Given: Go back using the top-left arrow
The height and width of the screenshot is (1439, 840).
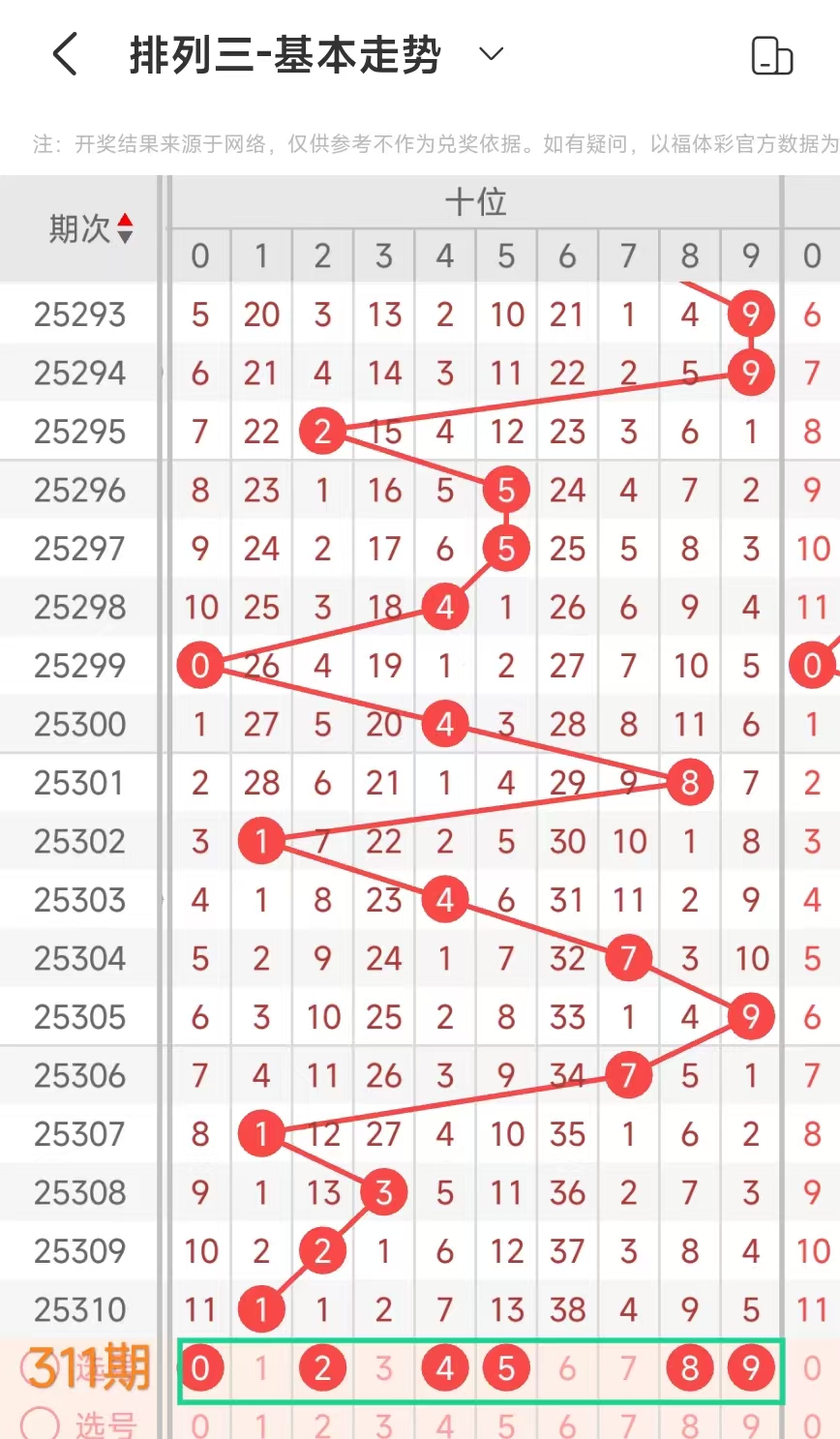Looking at the screenshot, I should [65, 54].
